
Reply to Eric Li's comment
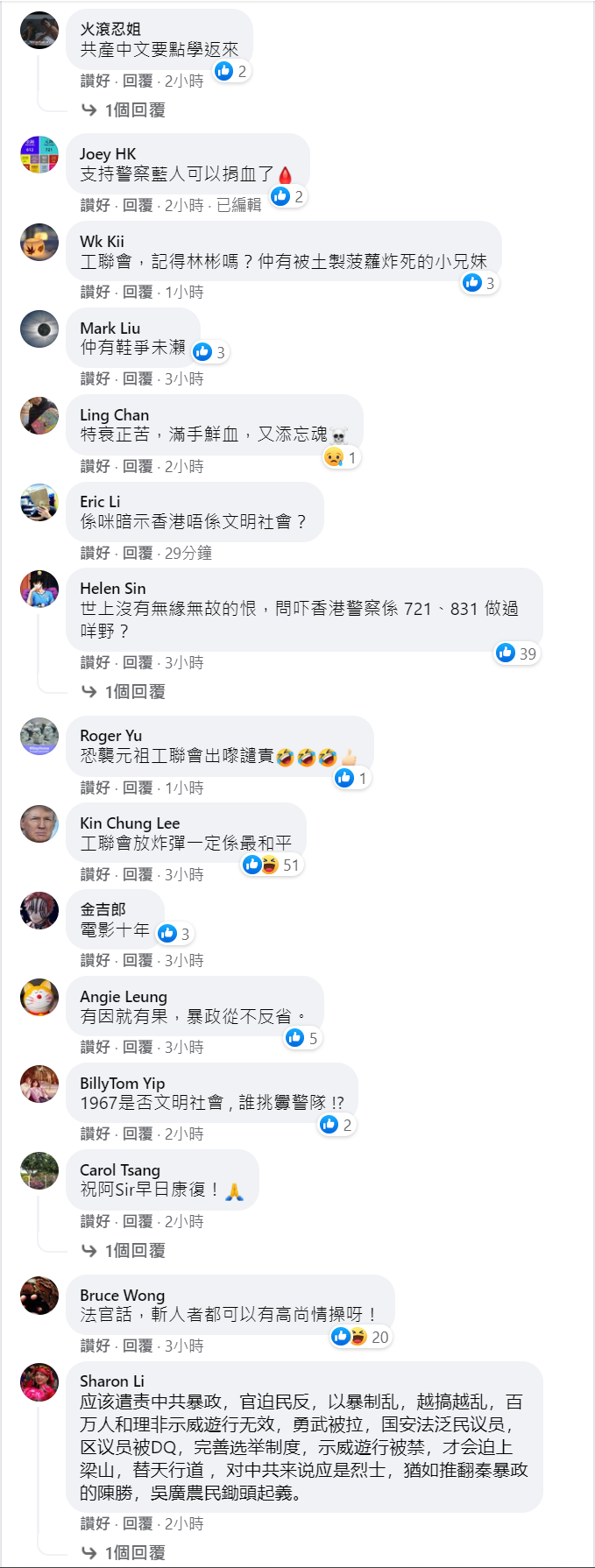click(138, 553)
